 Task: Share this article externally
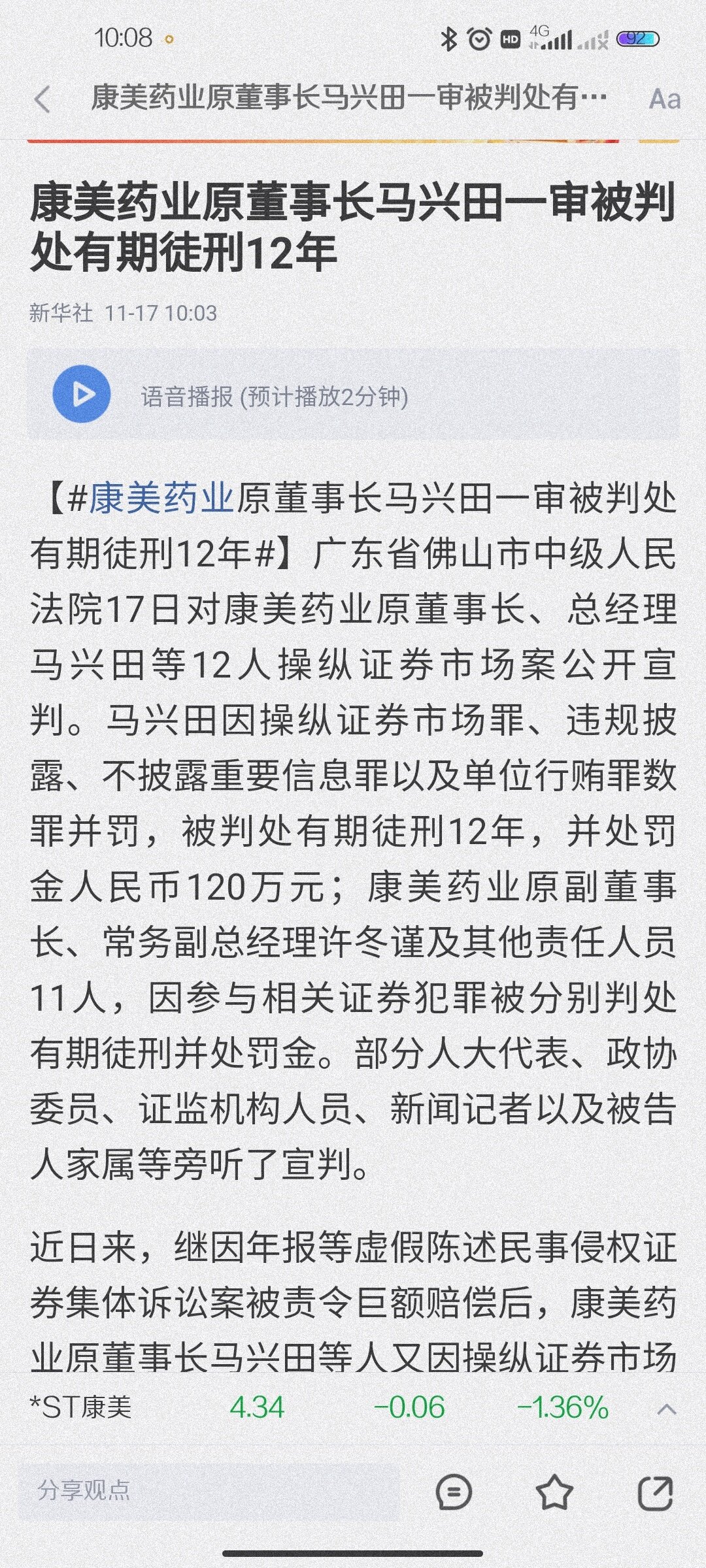(x=654, y=1491)
